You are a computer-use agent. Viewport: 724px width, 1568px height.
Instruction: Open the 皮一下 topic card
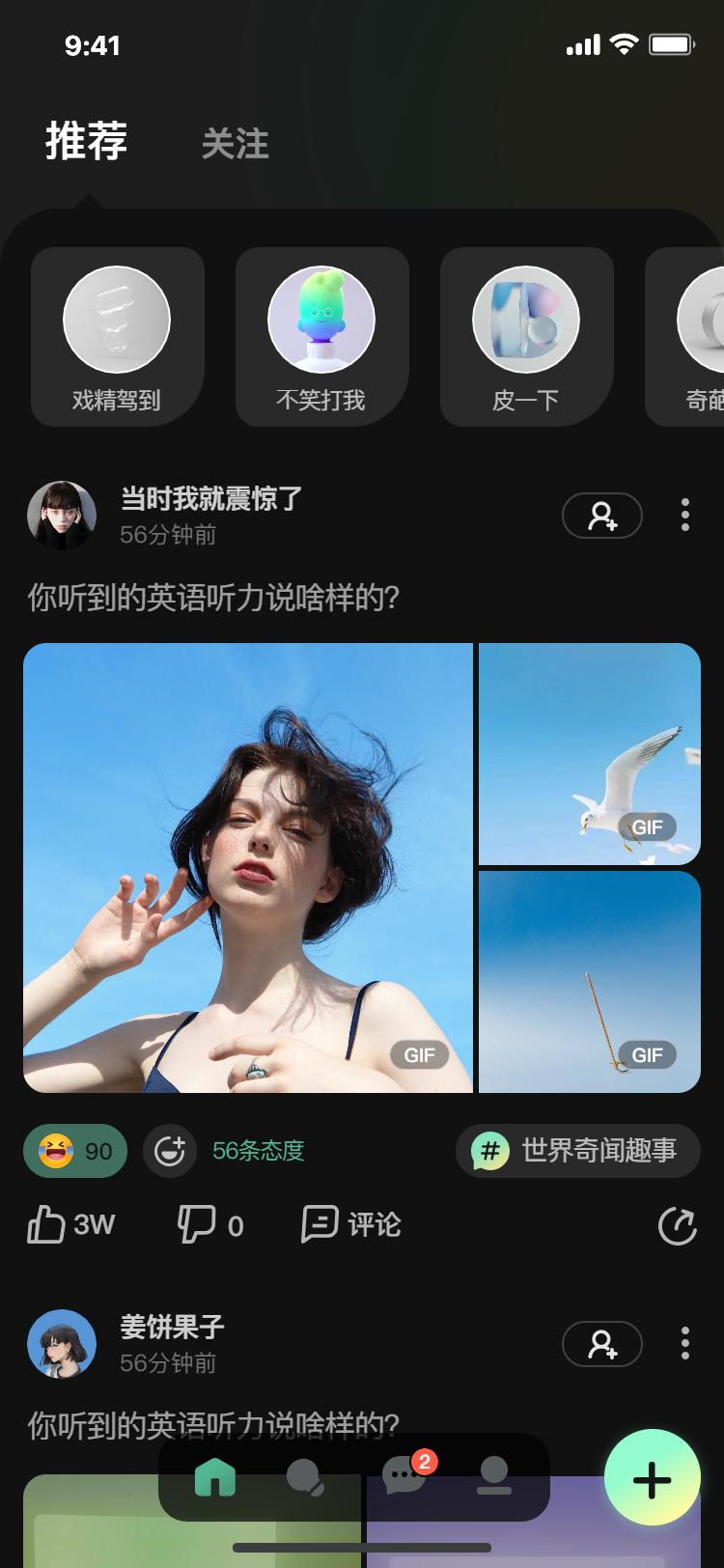click(526, 336)
